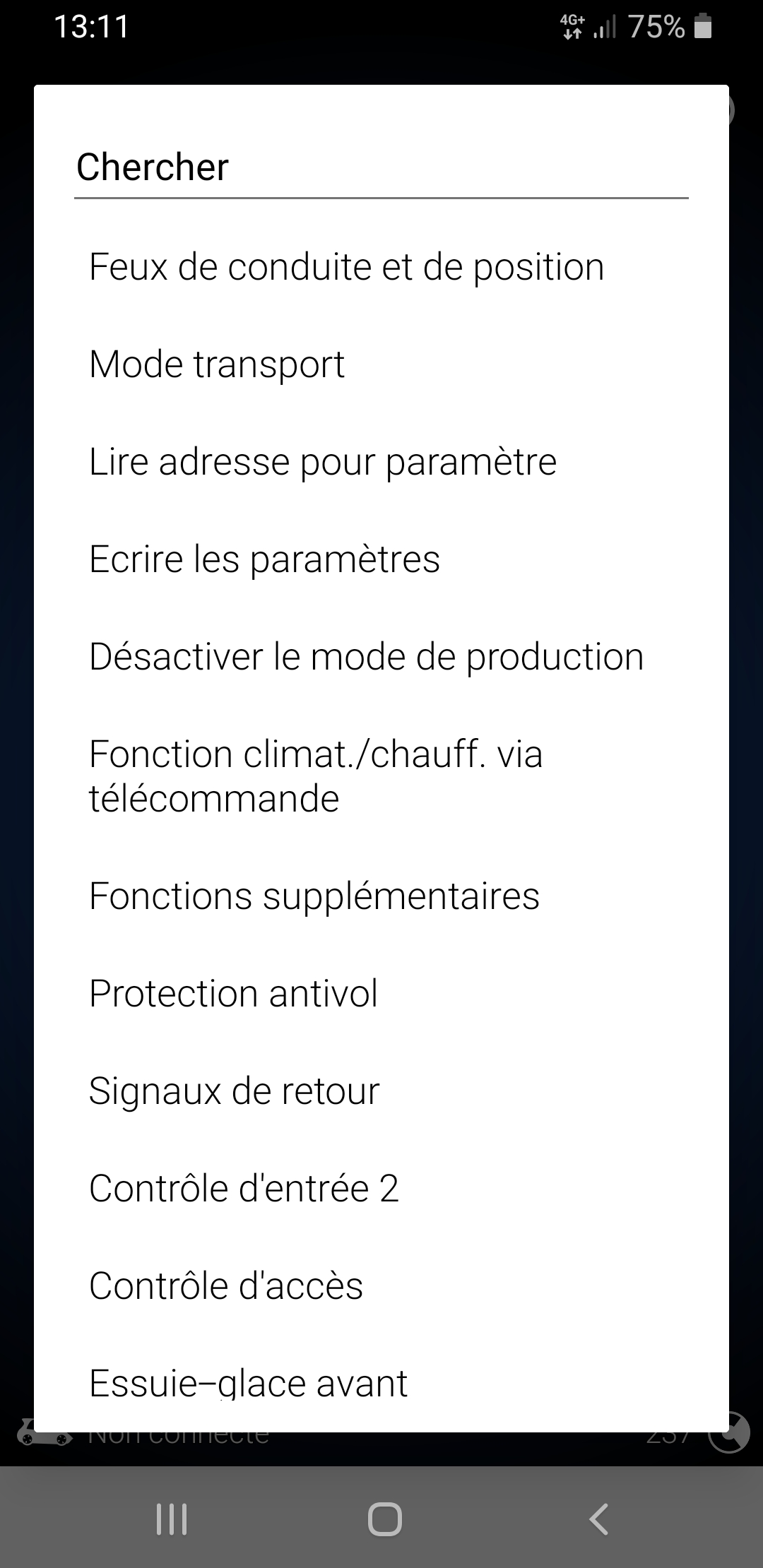Image resolution: width=763 pixels, height=1568 pixels.
Task: Select Ecrire les paramètres
Action: pos(264,560)
